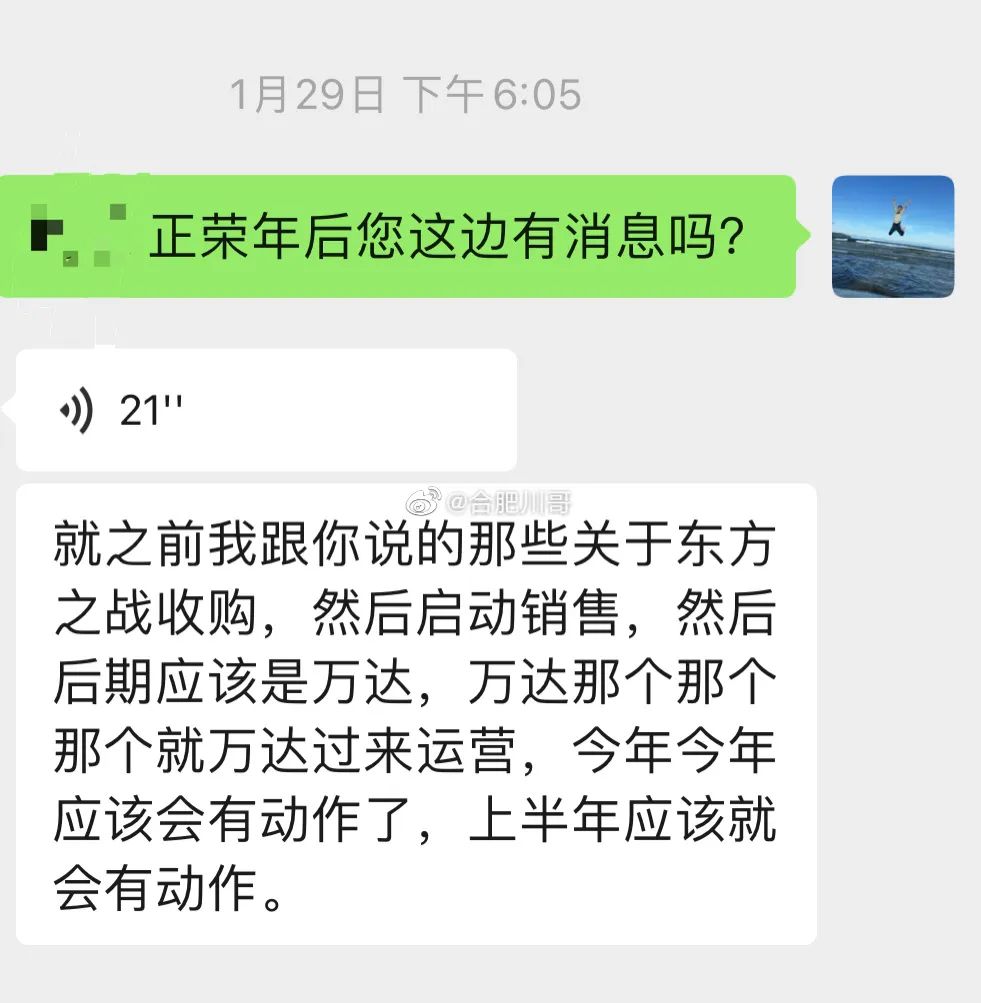Open profile via the contact avatar thumbnail

892,238
